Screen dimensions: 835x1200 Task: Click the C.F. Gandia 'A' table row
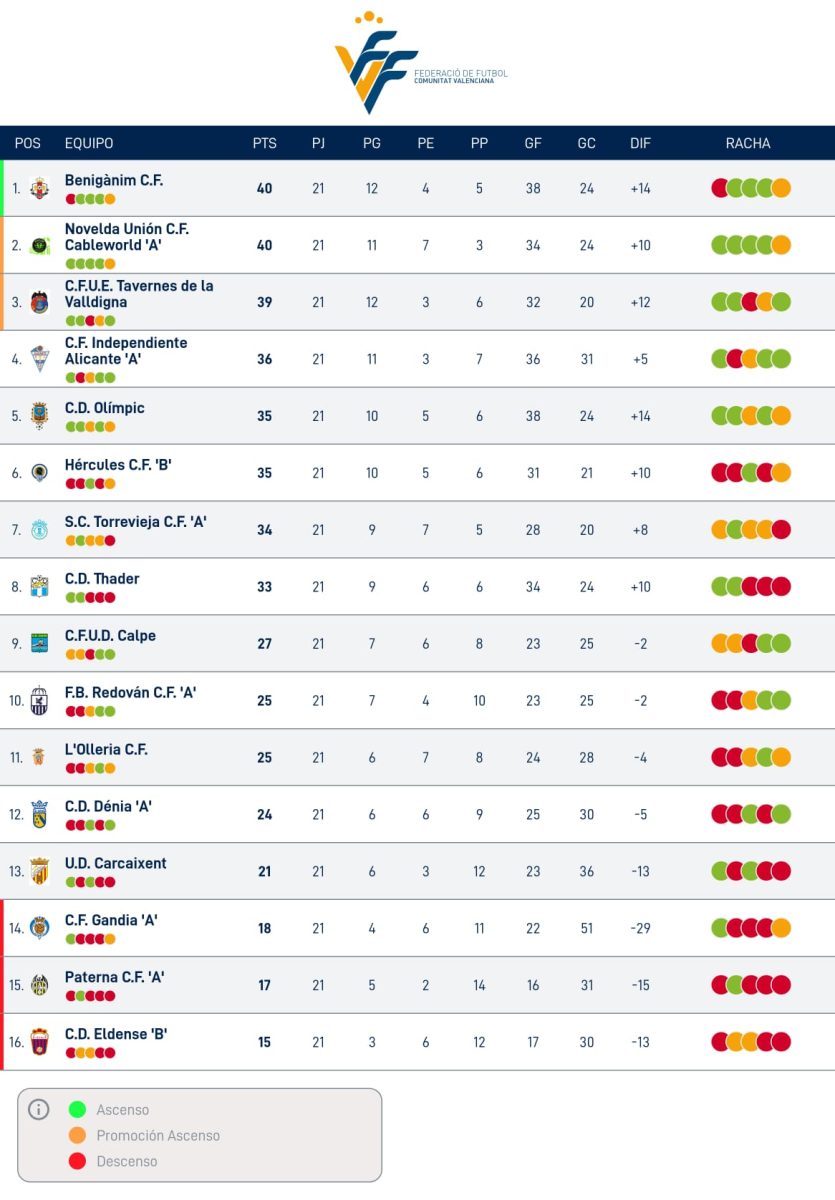click(x=417, y=928)
